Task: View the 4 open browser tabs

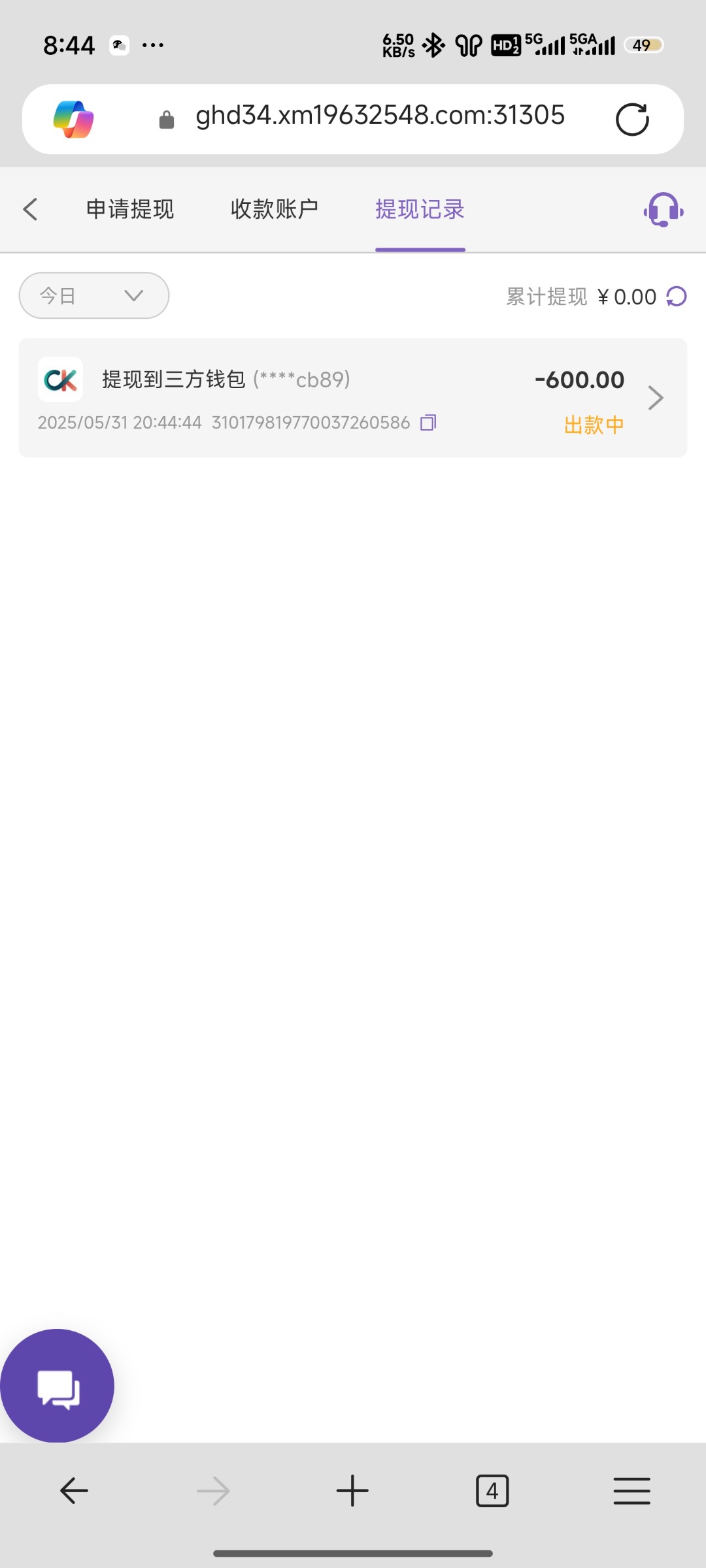Action: (492, 1492)
